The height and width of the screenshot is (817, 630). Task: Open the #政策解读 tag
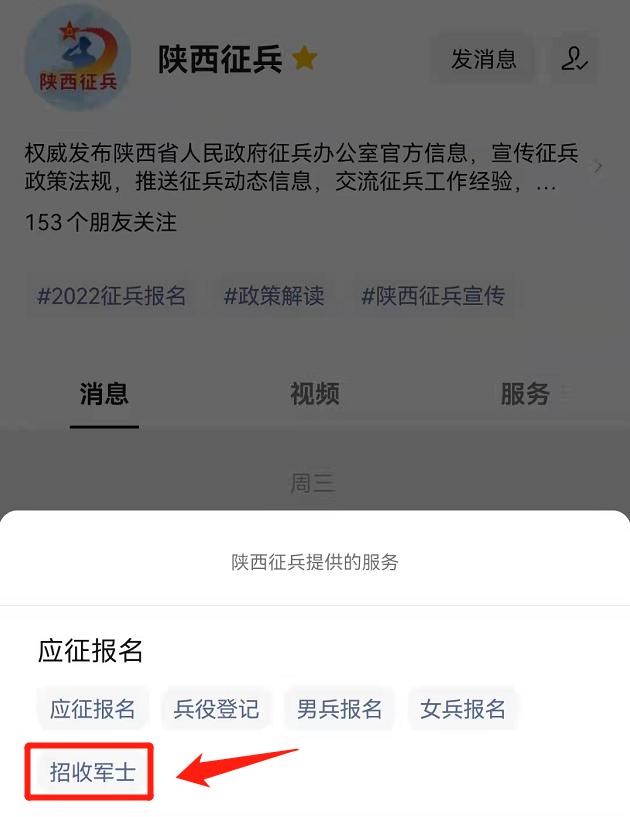pyautogui.click(x=273, y=296)
